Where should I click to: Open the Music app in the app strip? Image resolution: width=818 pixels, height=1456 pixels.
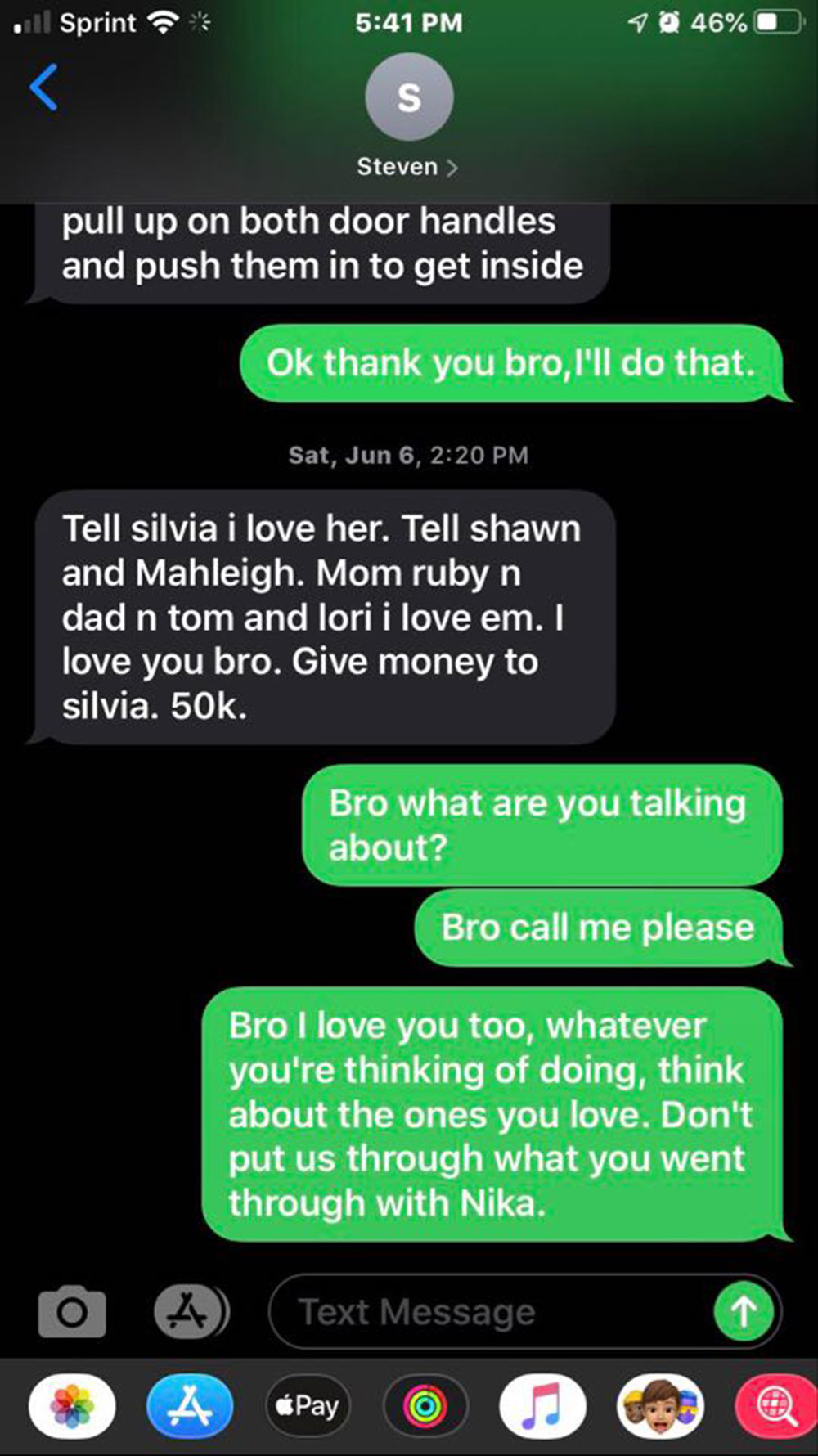point(542,1406)
